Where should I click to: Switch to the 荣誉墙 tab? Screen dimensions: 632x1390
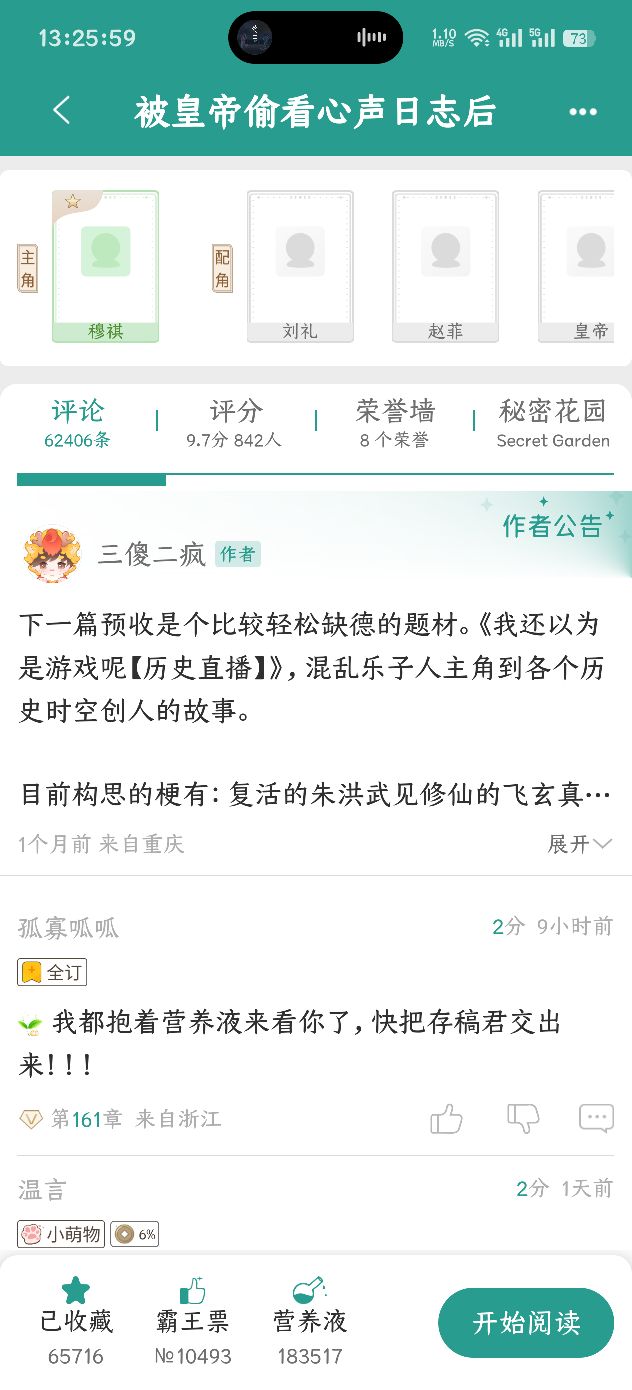point(395,423)
